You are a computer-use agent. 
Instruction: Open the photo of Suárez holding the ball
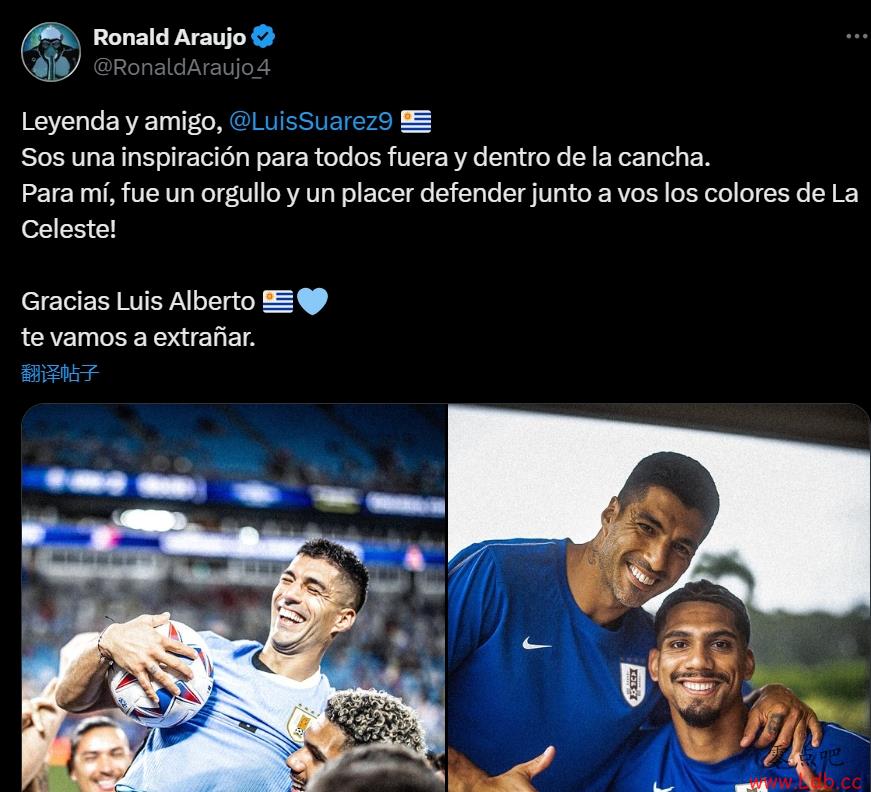tap(233, 597)
